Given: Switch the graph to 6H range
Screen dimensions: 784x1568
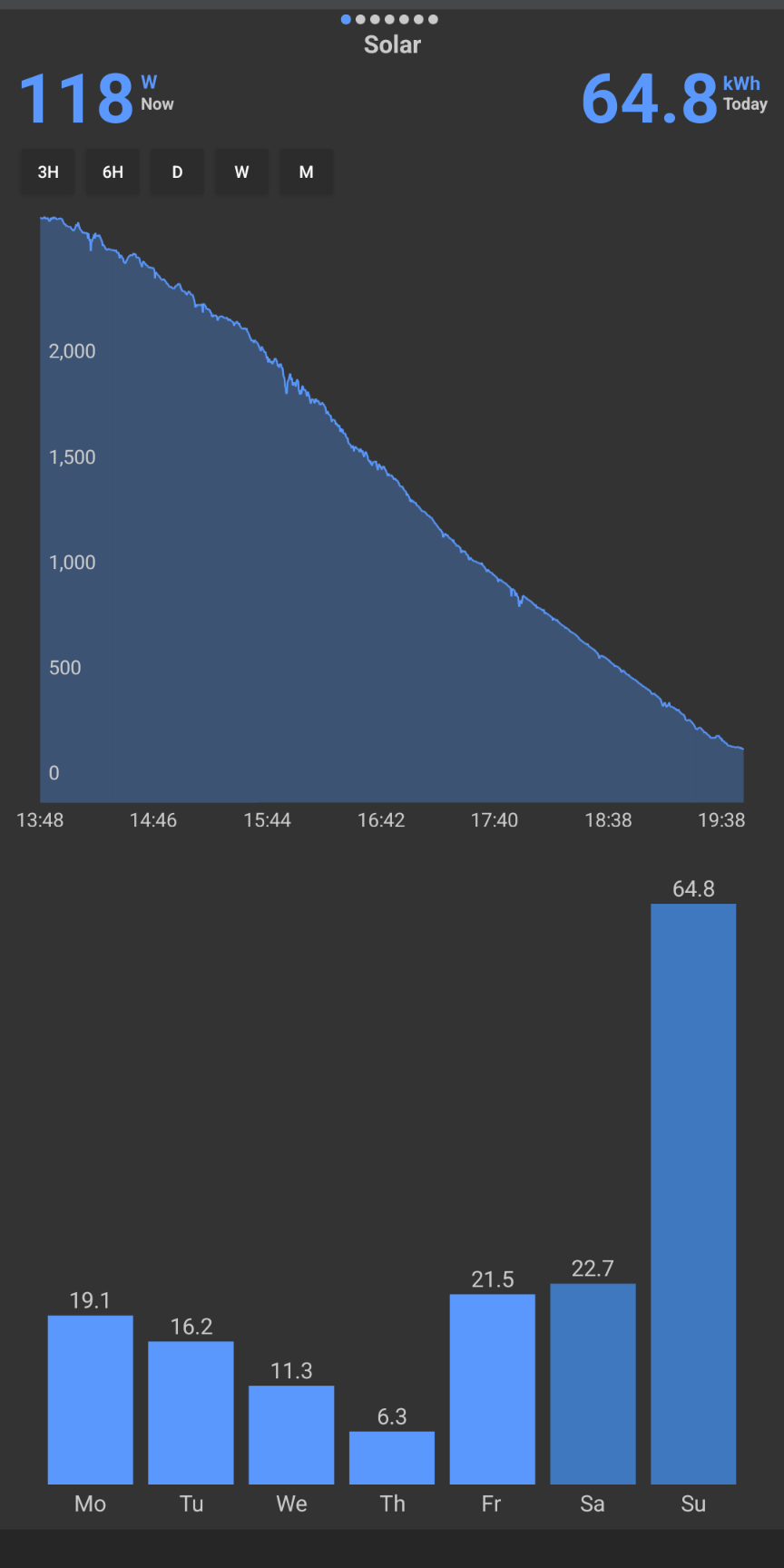Looking at the screenshot, I should tap(113, 171).
